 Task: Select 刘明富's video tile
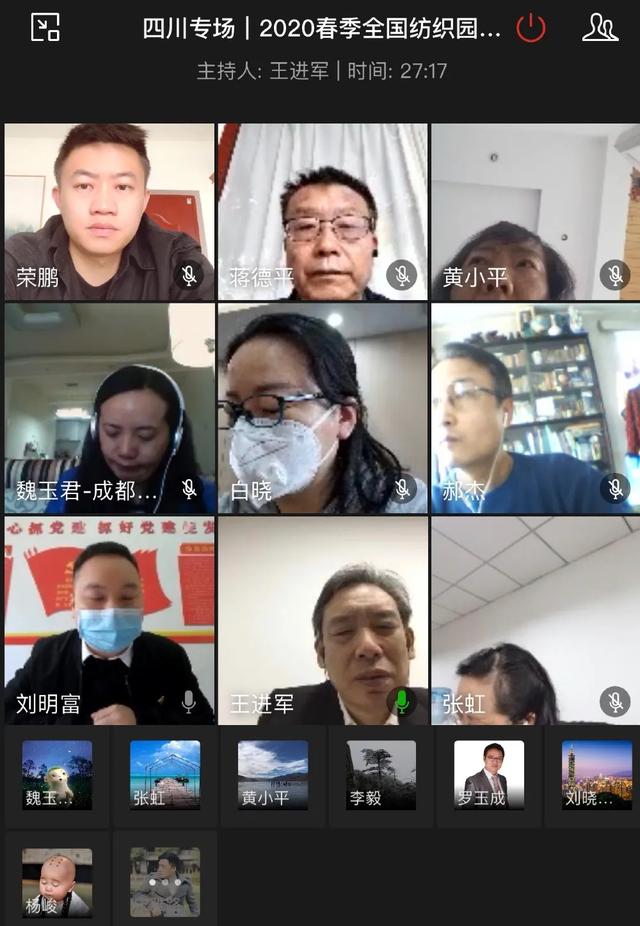pyautogui.click(x=109, y=620)
